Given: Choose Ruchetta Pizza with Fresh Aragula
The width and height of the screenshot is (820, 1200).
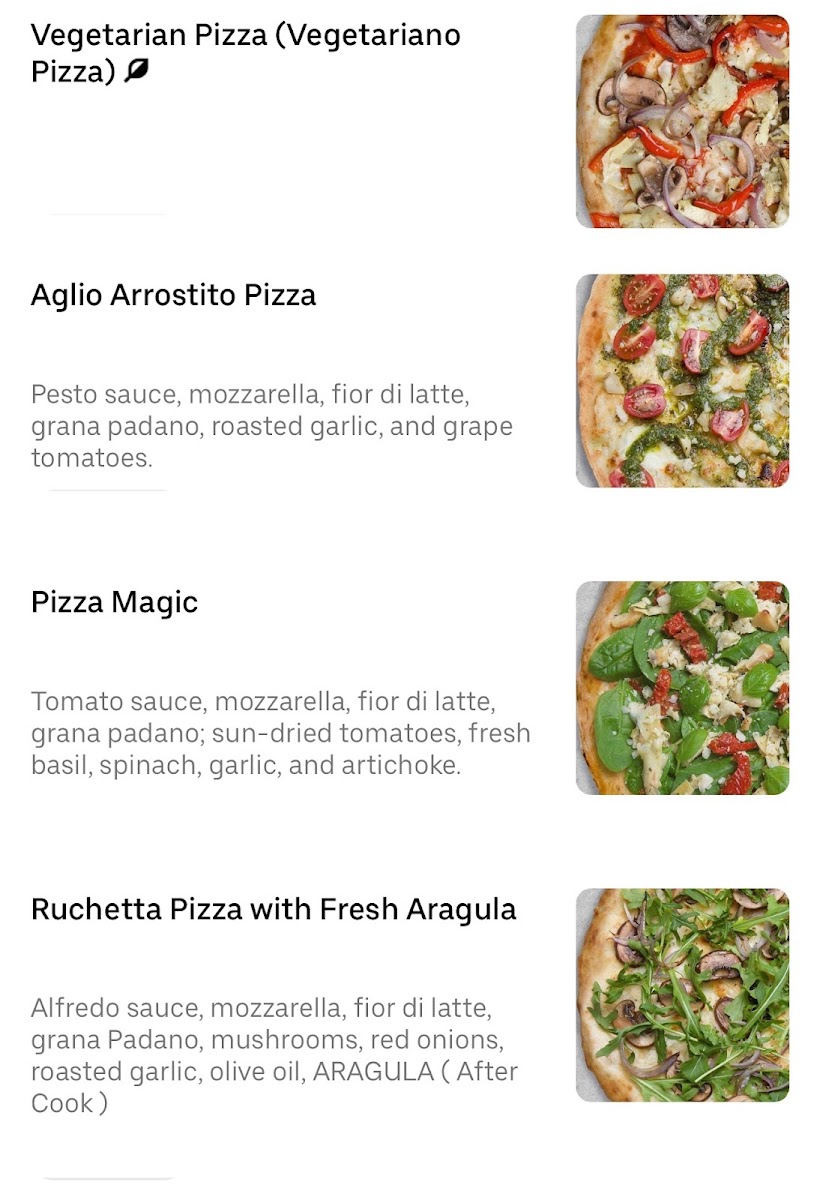Looking at the screenshot, I should [274, 910].
